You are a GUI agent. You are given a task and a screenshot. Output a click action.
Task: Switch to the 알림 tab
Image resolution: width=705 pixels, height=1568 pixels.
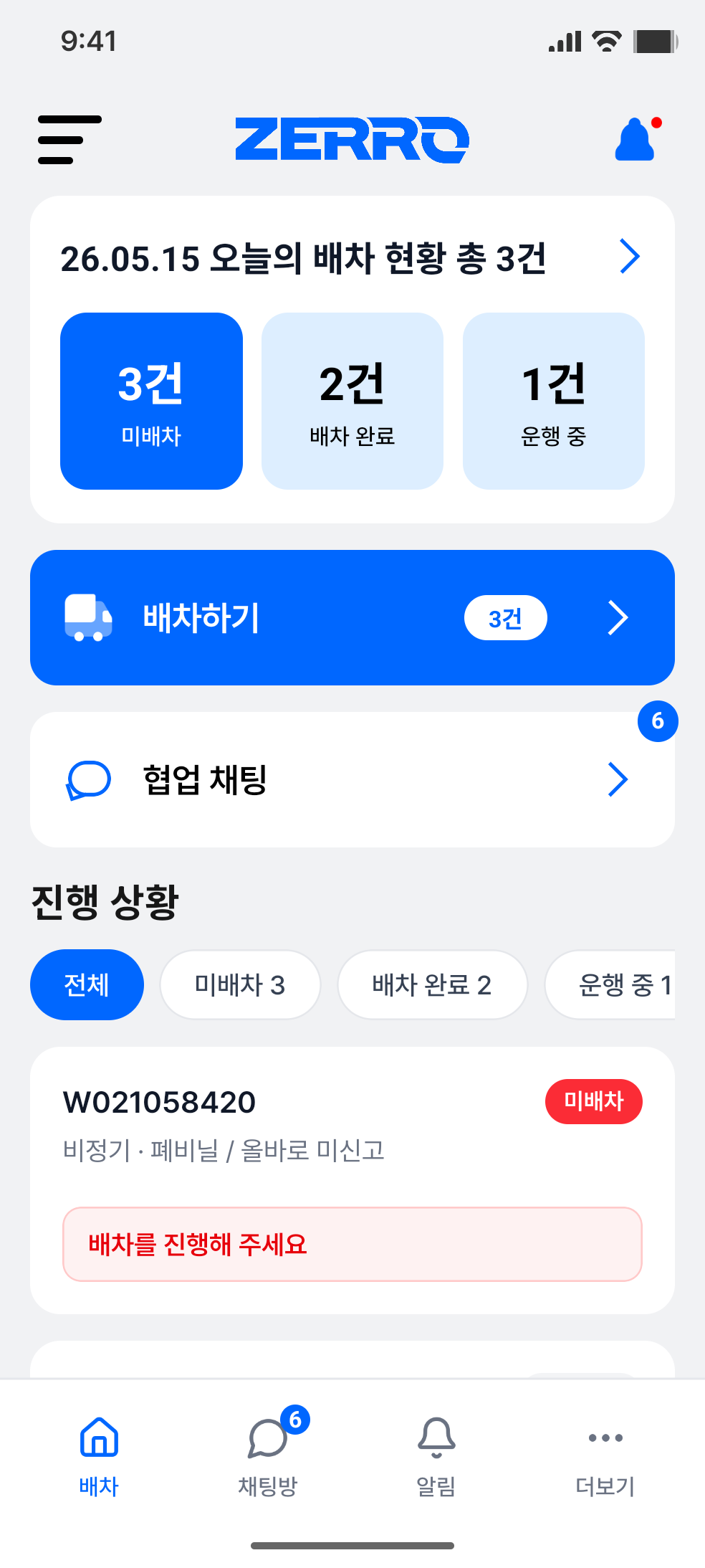coord(436,1456)
